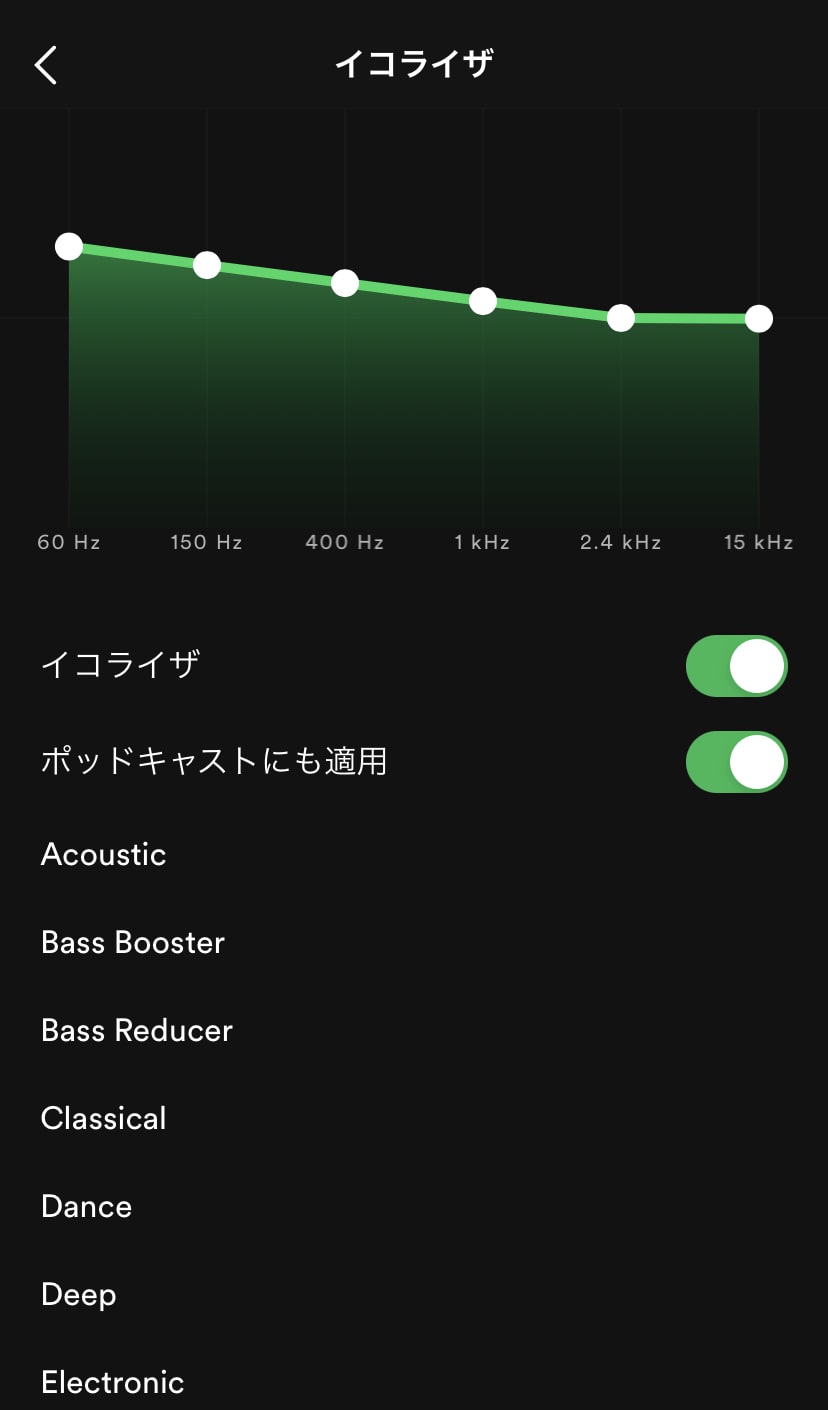This screenshot has width=828, height=1410.
Task: Click the back arrow to leave equalizer settings
Action: pos(45,63)
